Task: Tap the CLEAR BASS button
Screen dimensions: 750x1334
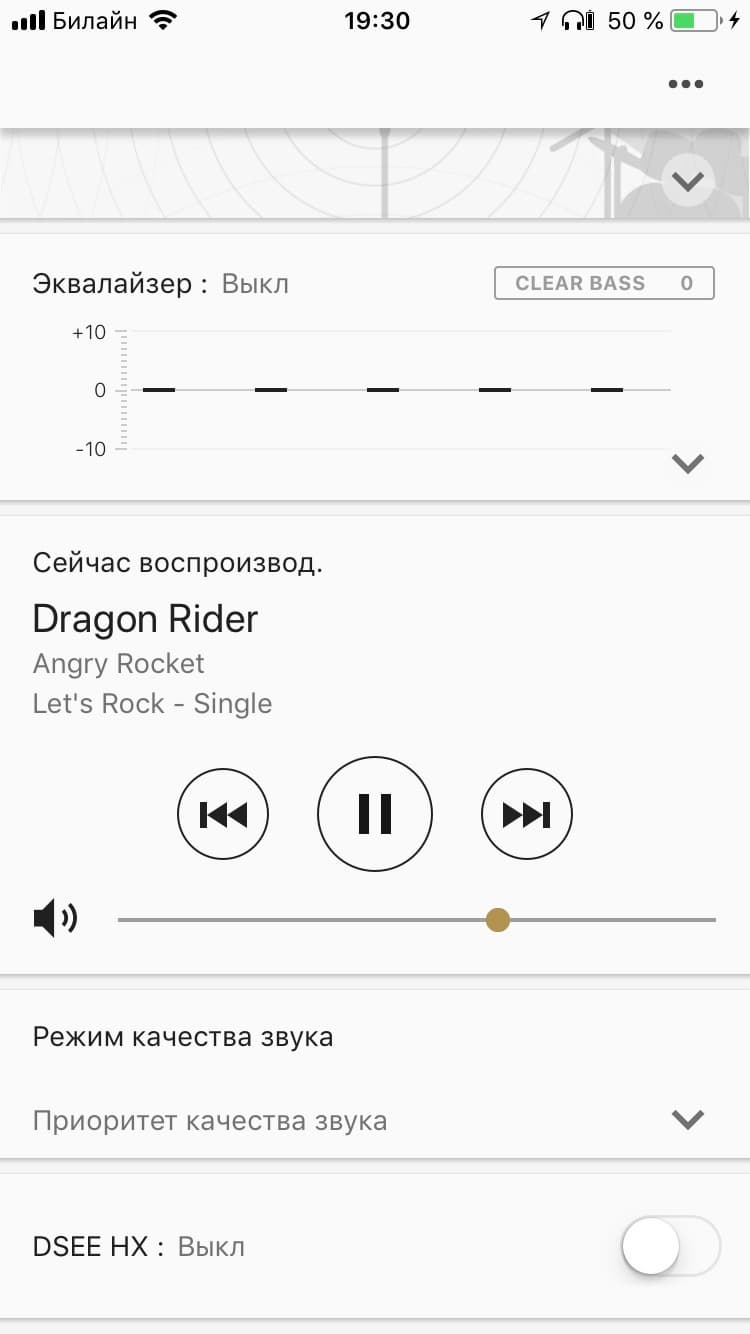Action: [x=604, y=283]
